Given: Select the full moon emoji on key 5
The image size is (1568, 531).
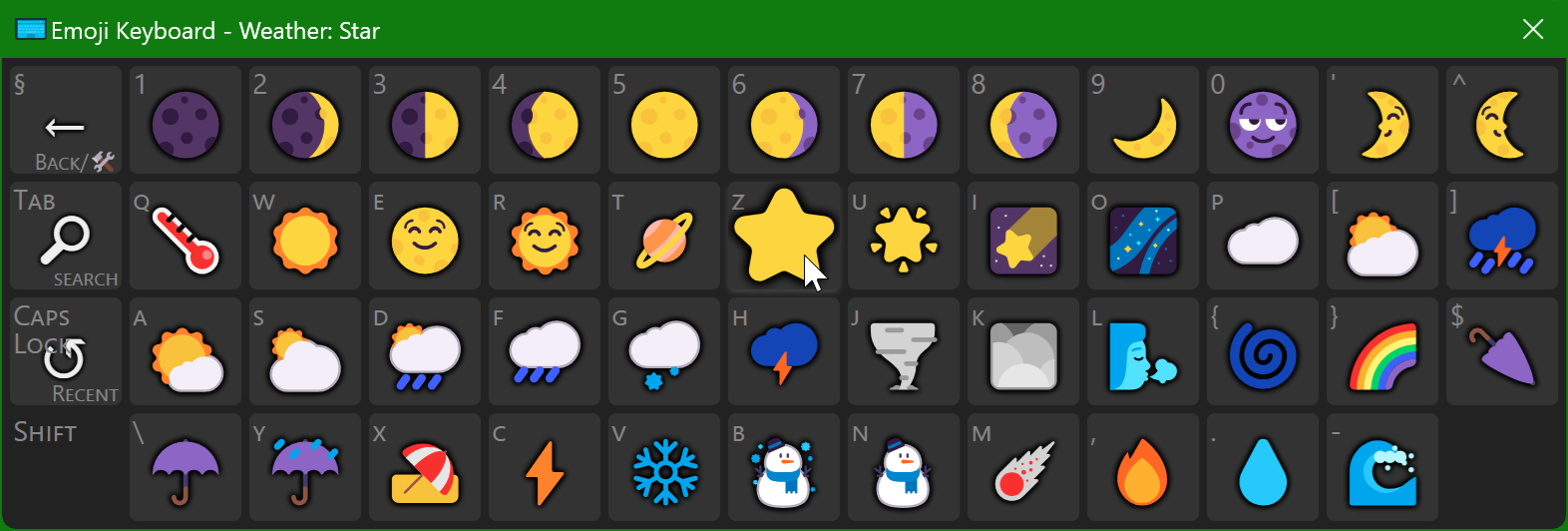Looking at the screenshot, I should coord(664,124).
